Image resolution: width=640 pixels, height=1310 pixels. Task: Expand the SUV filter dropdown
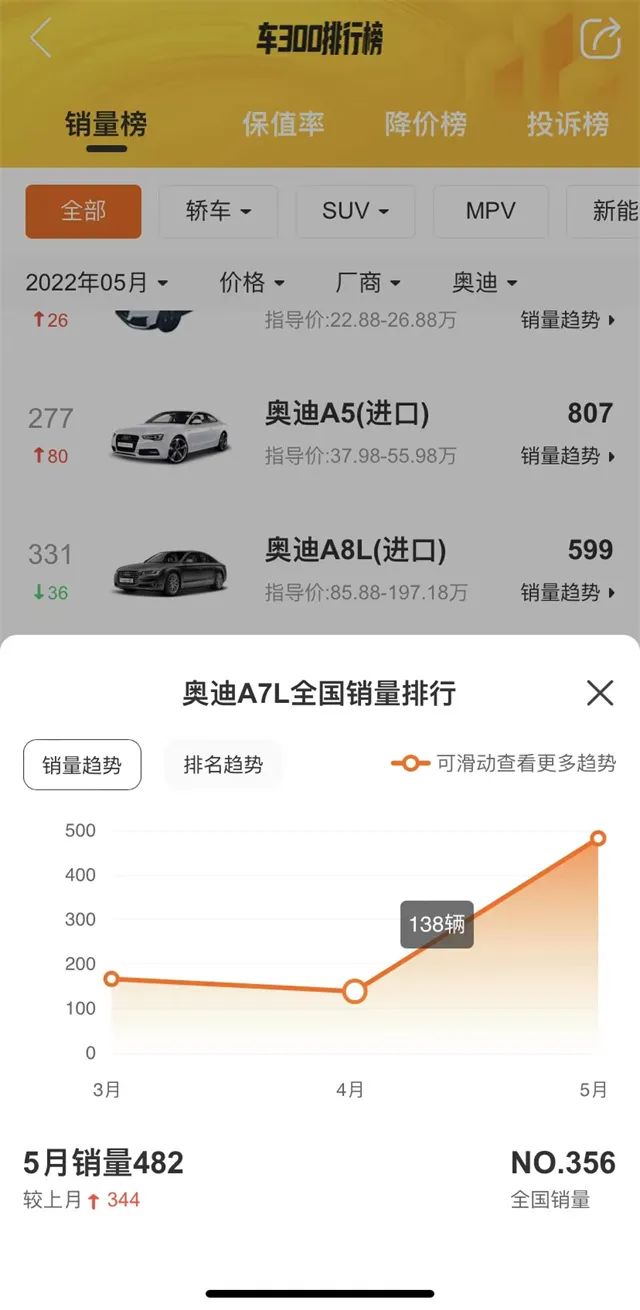point(355,211)
